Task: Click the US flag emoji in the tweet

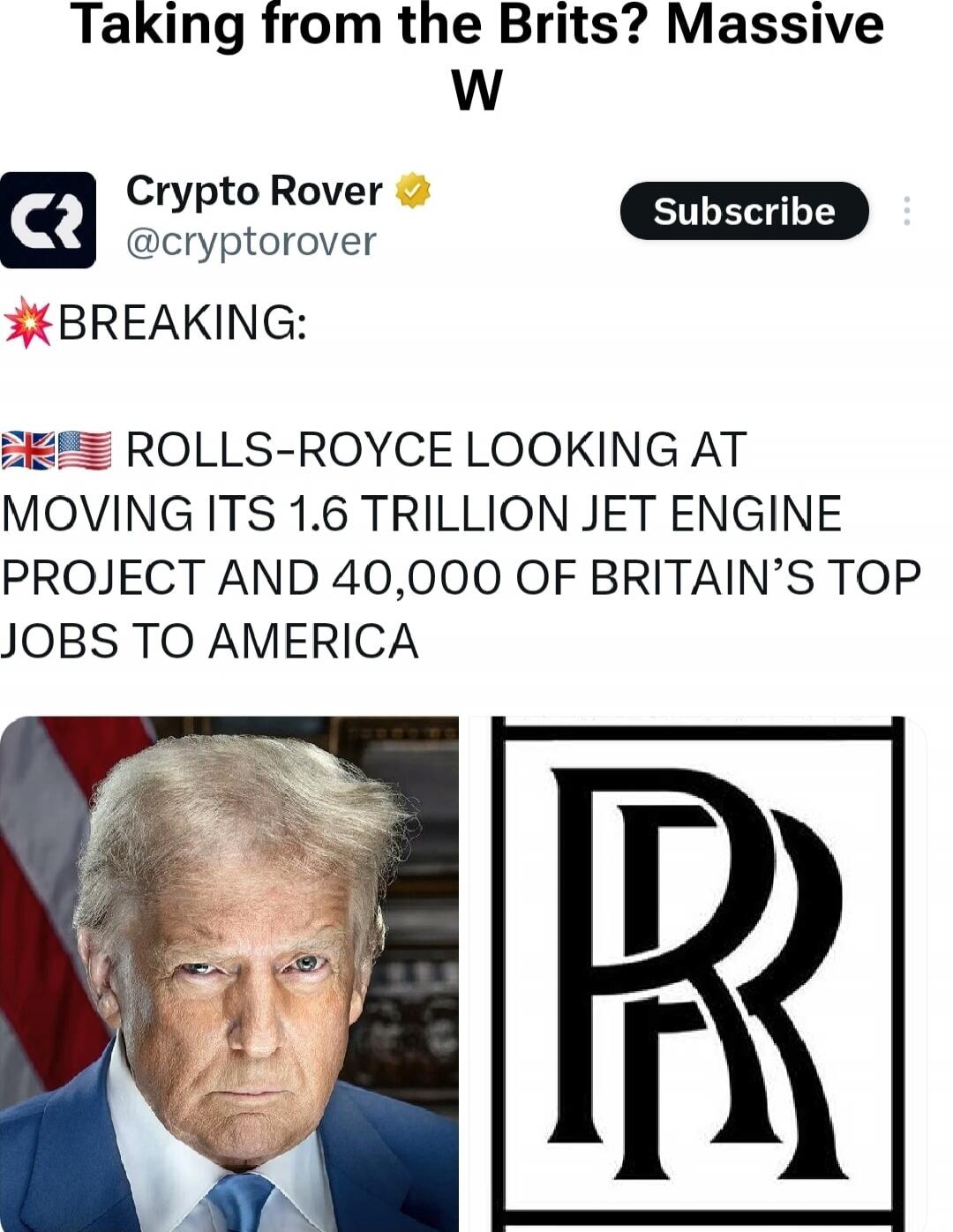Action: pos(84,451)
